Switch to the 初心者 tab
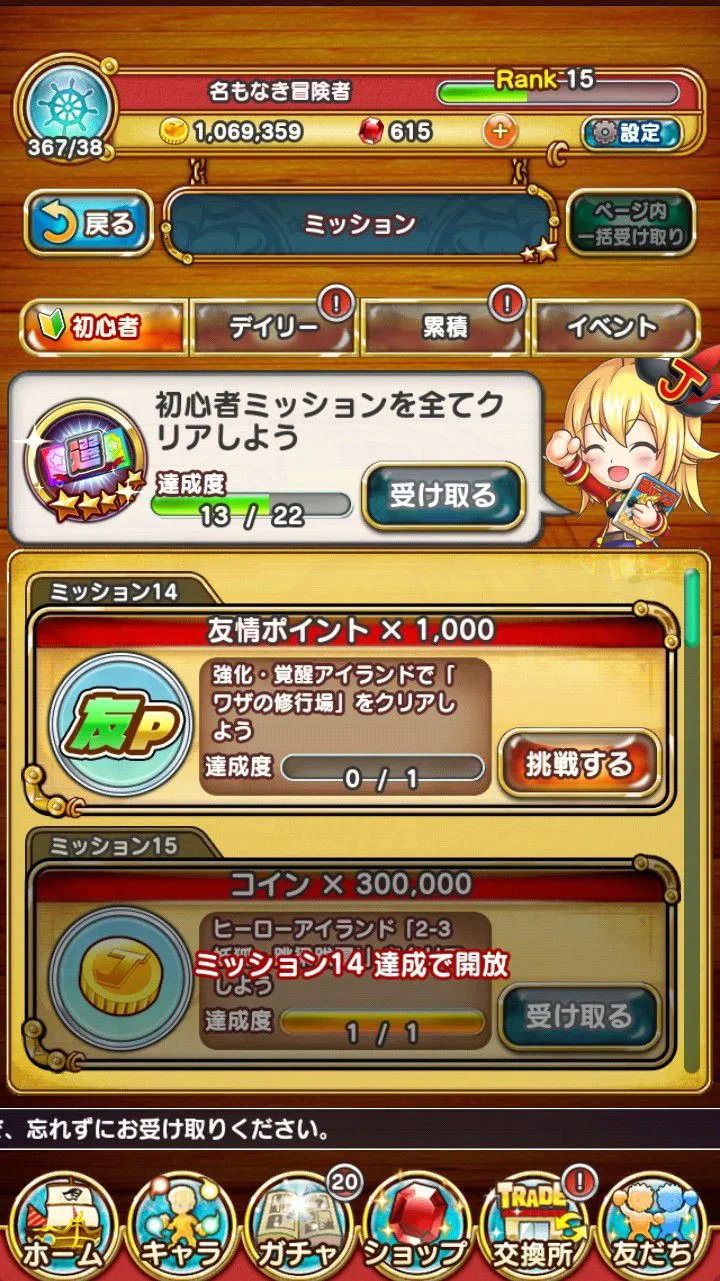This screenshot has height=1281, width=720. point(103,327)
